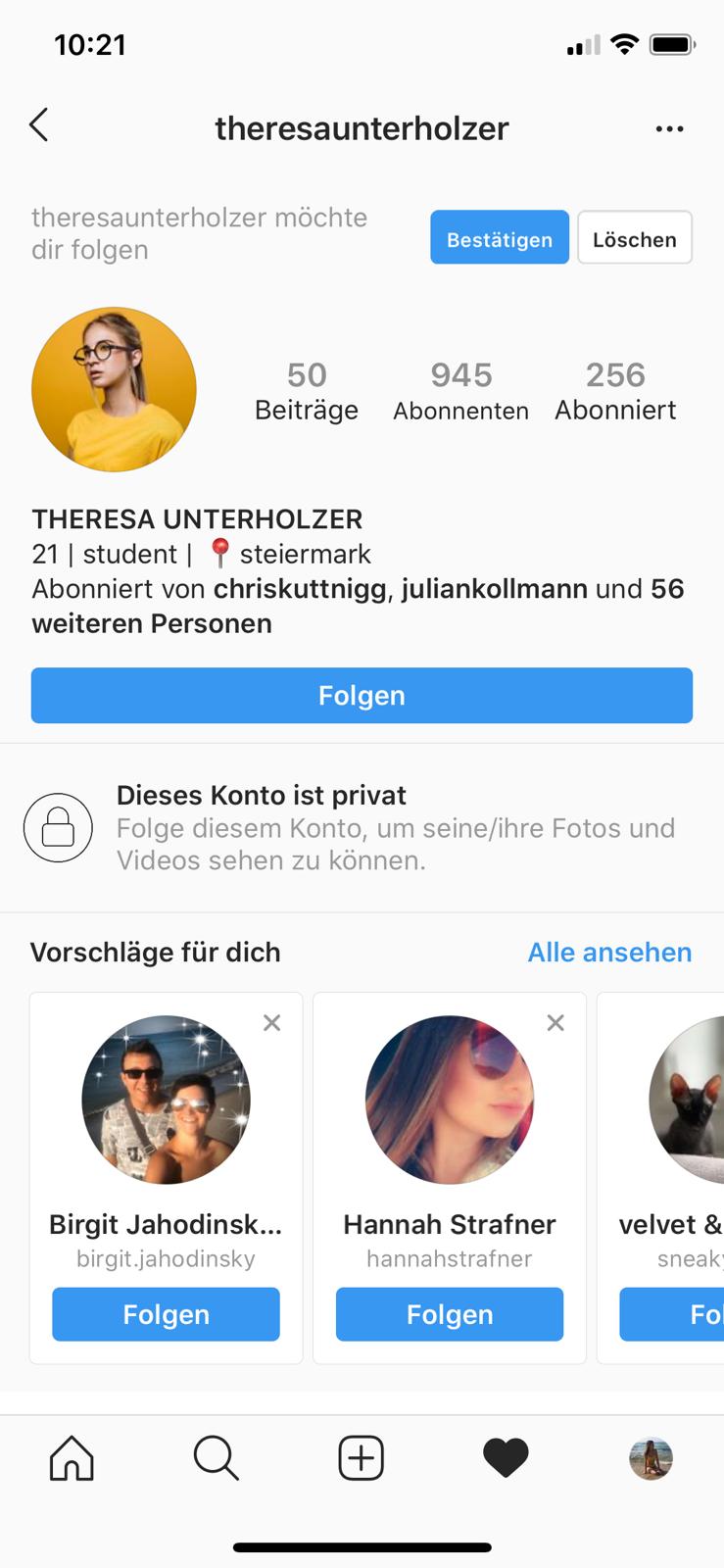Screen dimensions: 724x1568
Task: Open the three-dot options menu
Action: pyautogui.click(x=669, y=128)
